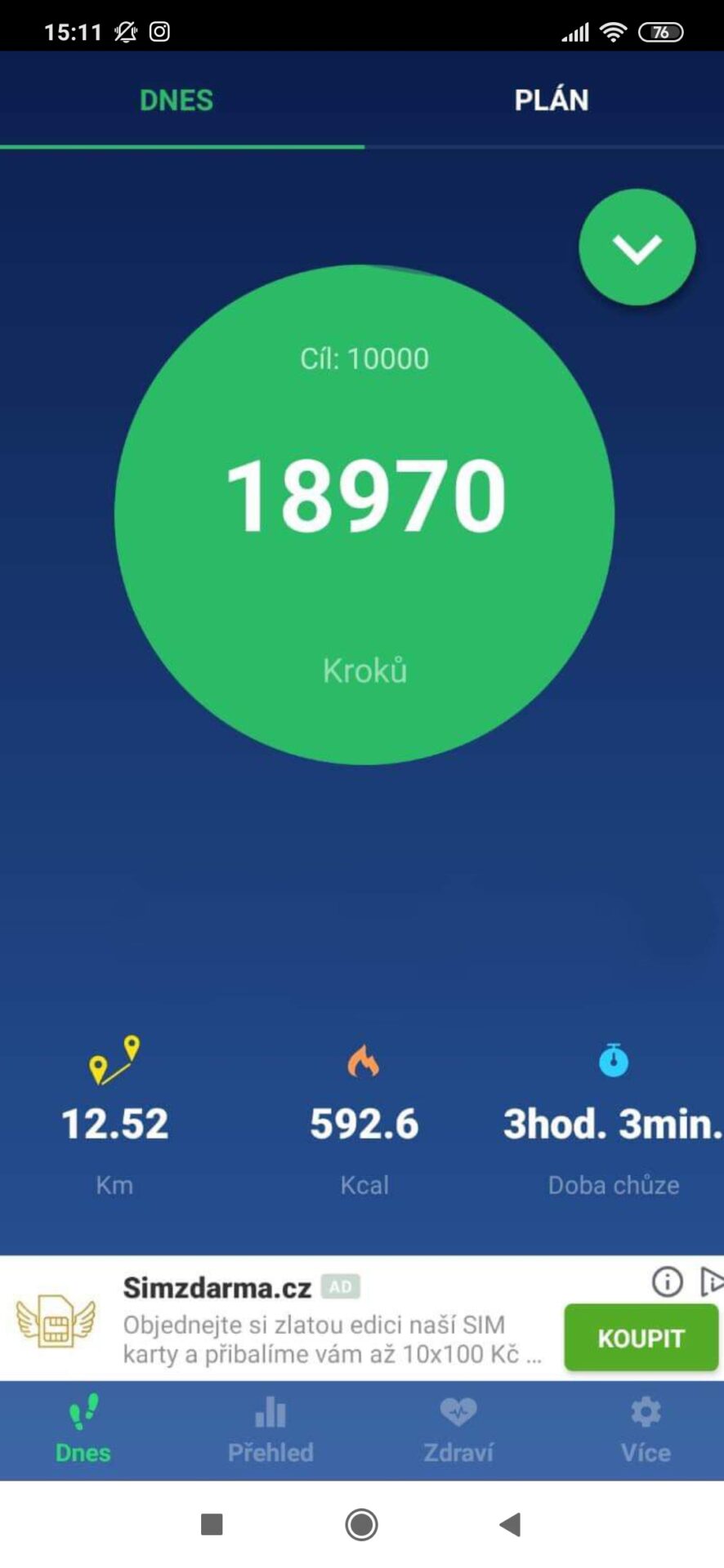This screenshot has width=724, height=1568.
Task: Open the Více settings tab
Action: pos(646,1430)
